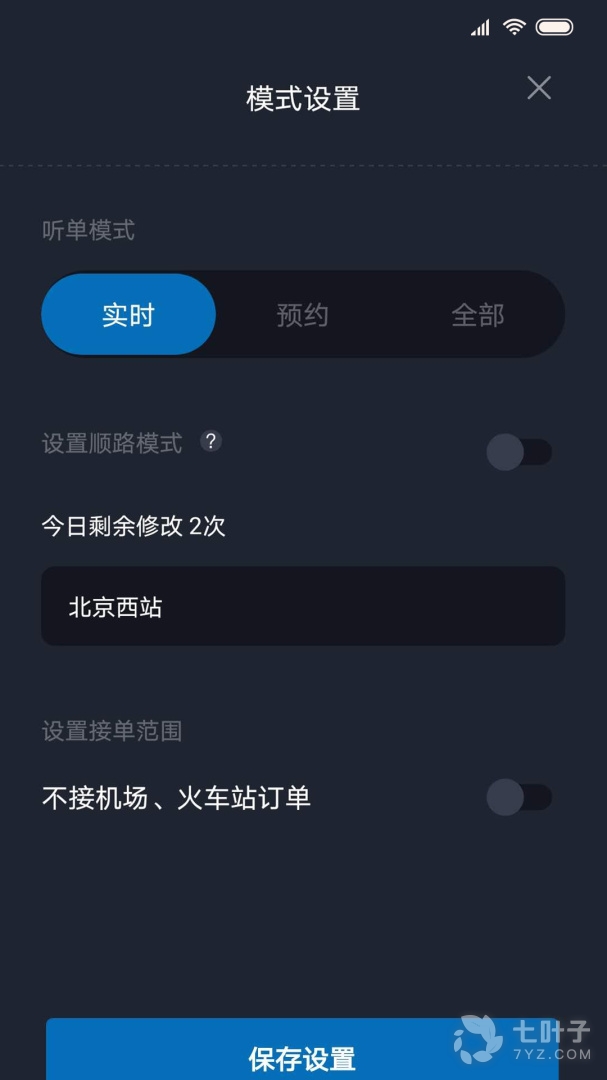This screenshot has height=1080, width=607.
Task: Switch to the 预约 order mode
Action: pyautogui.click(x=302, y=315)
